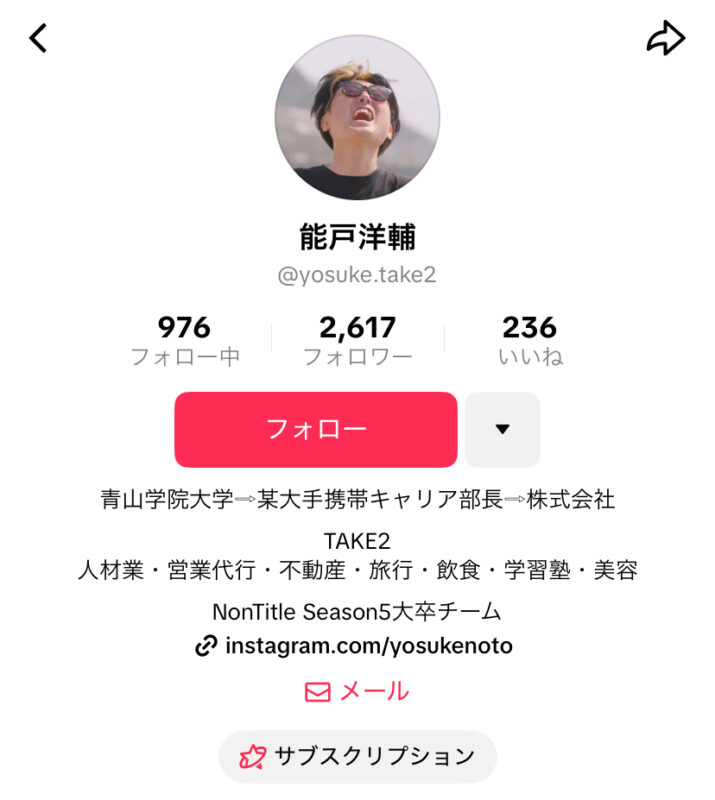The image size is (715, 800).
Task: Expand the suggested accounts dropdown arrow
Action: pyautogui.click(x=502, y=429)
